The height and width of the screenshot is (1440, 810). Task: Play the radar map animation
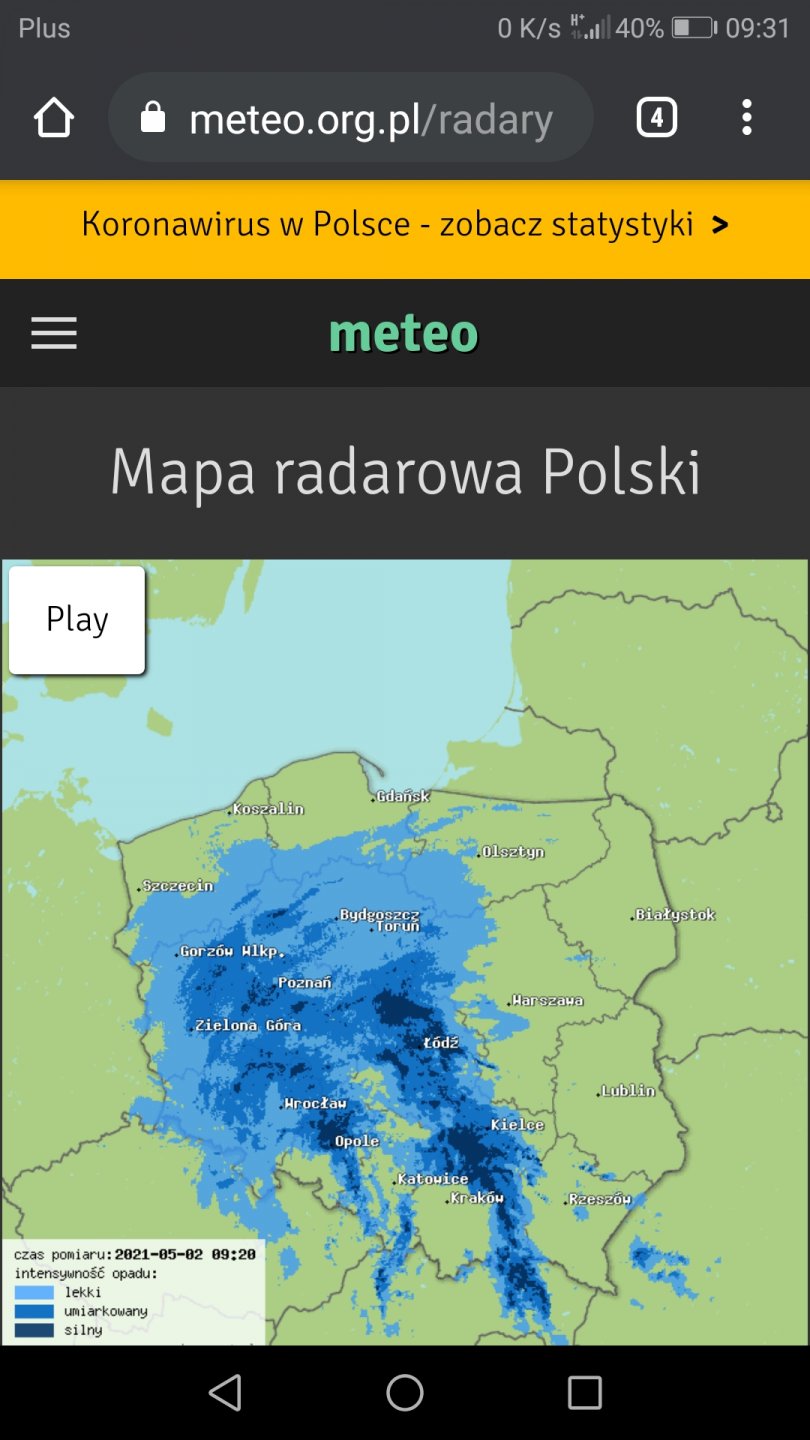(x=77, y=620)
